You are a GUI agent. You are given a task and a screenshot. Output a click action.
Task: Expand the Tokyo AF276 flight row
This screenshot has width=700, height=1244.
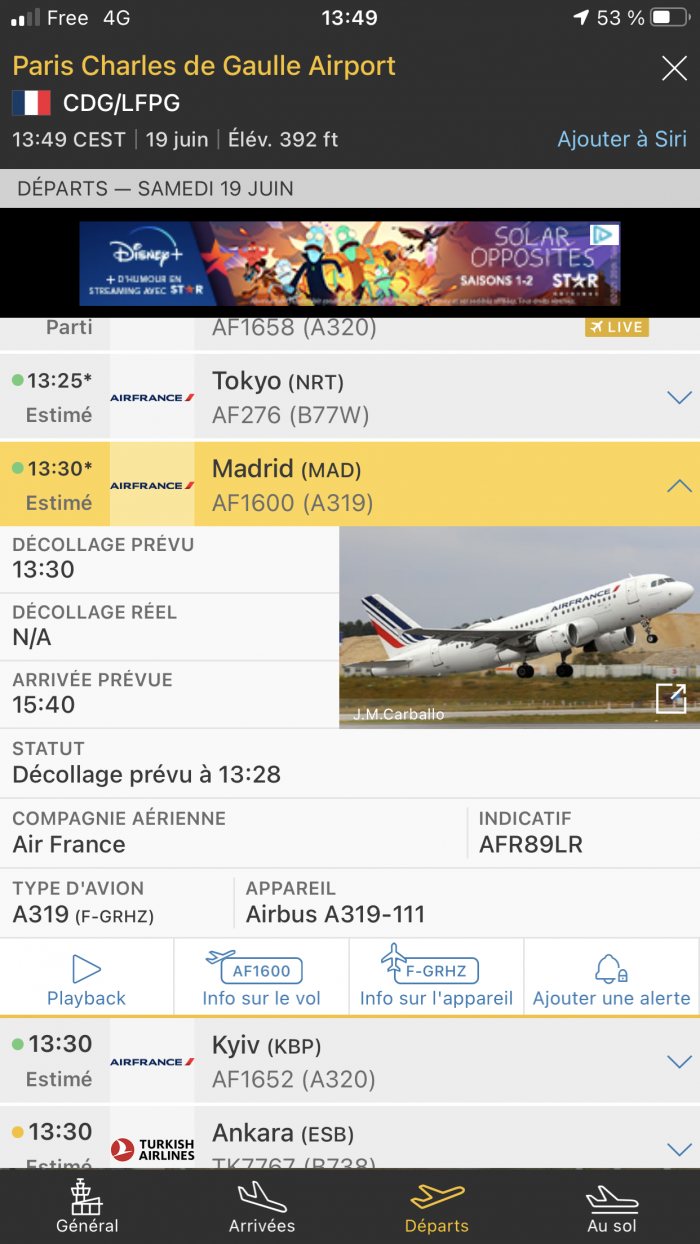click(x=678, y=397)
